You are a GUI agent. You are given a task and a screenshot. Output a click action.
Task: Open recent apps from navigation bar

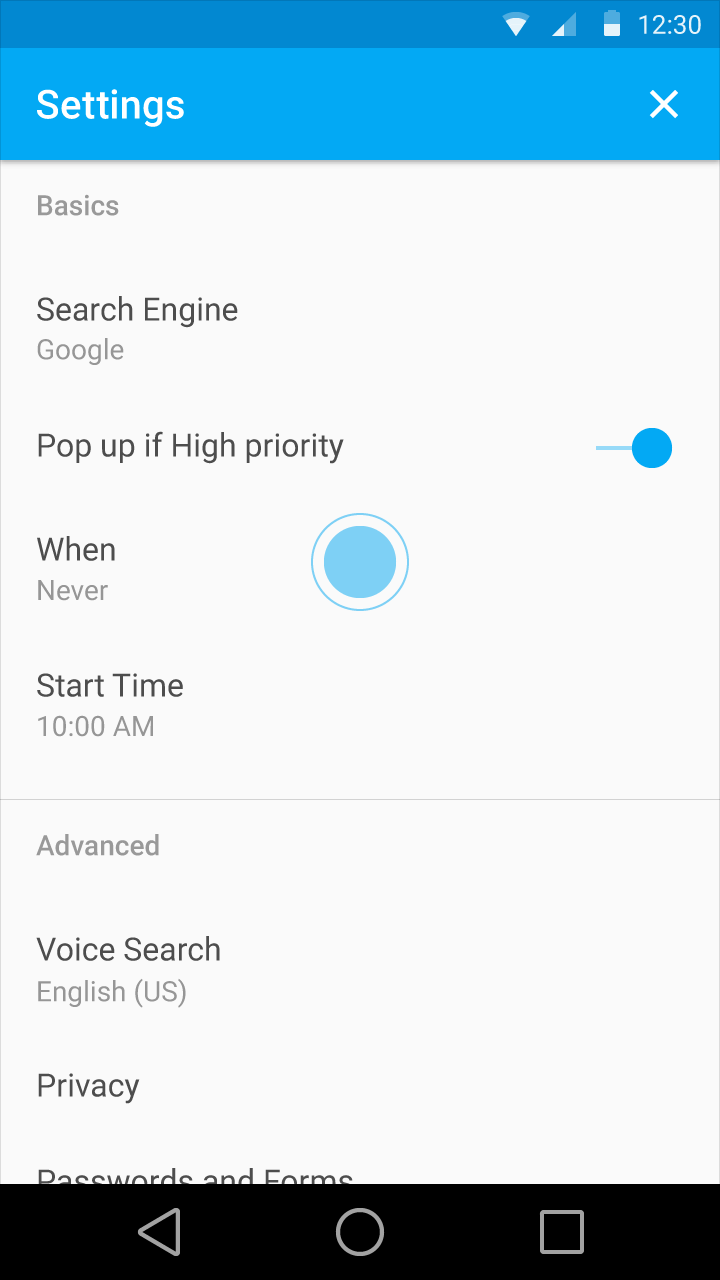pos(561,1232)
